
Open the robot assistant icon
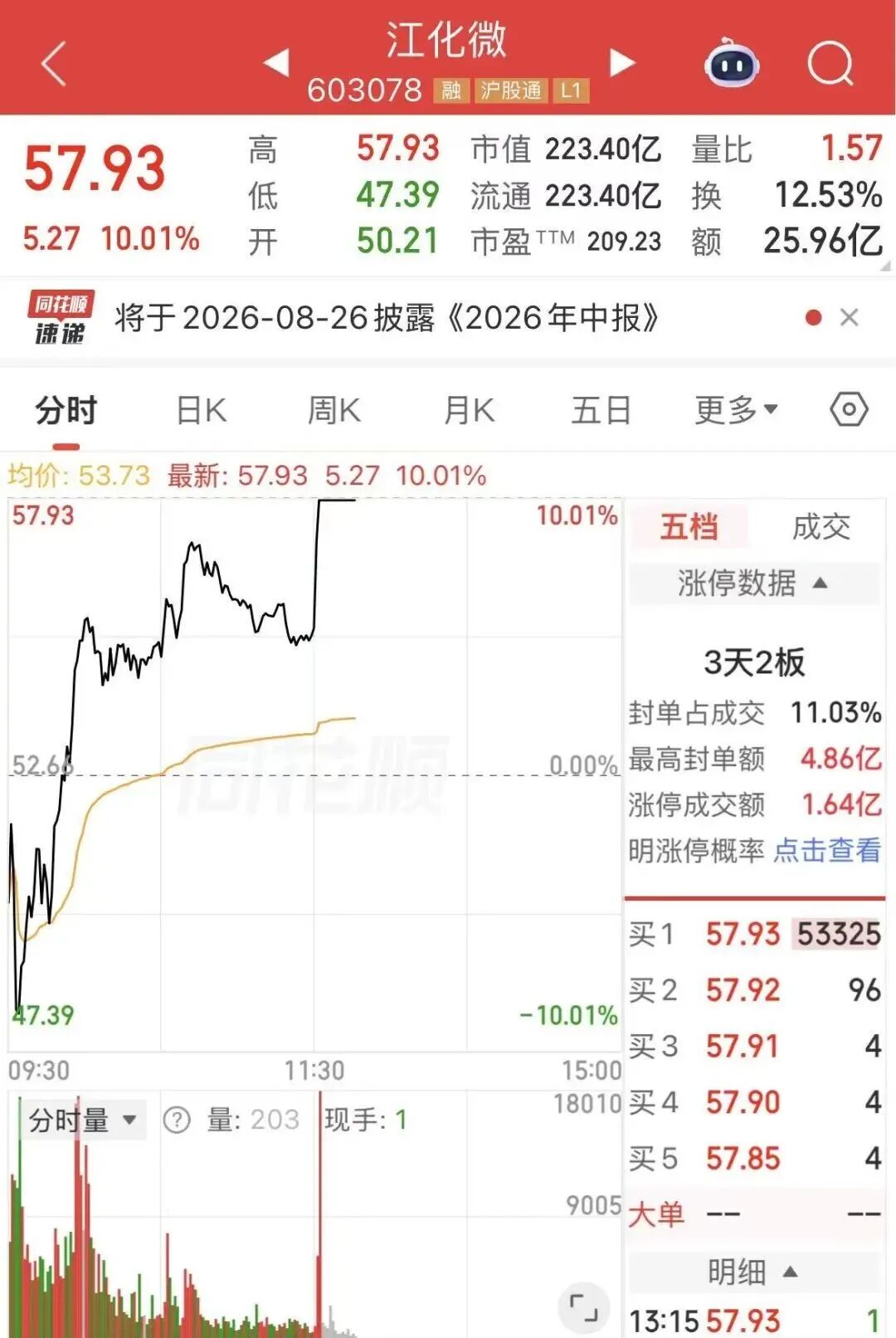click(x=732, y=62)
